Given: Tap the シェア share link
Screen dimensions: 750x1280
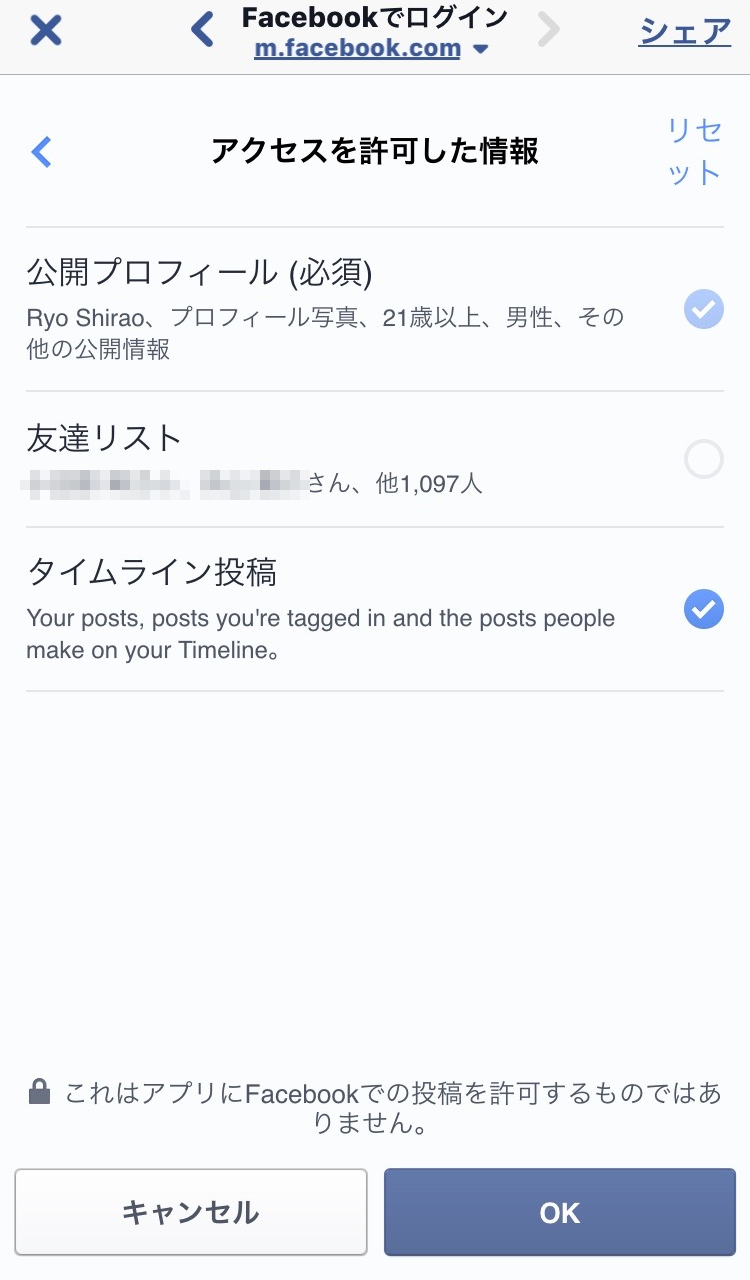Looking at the screenshot, I should click(685, 31).
